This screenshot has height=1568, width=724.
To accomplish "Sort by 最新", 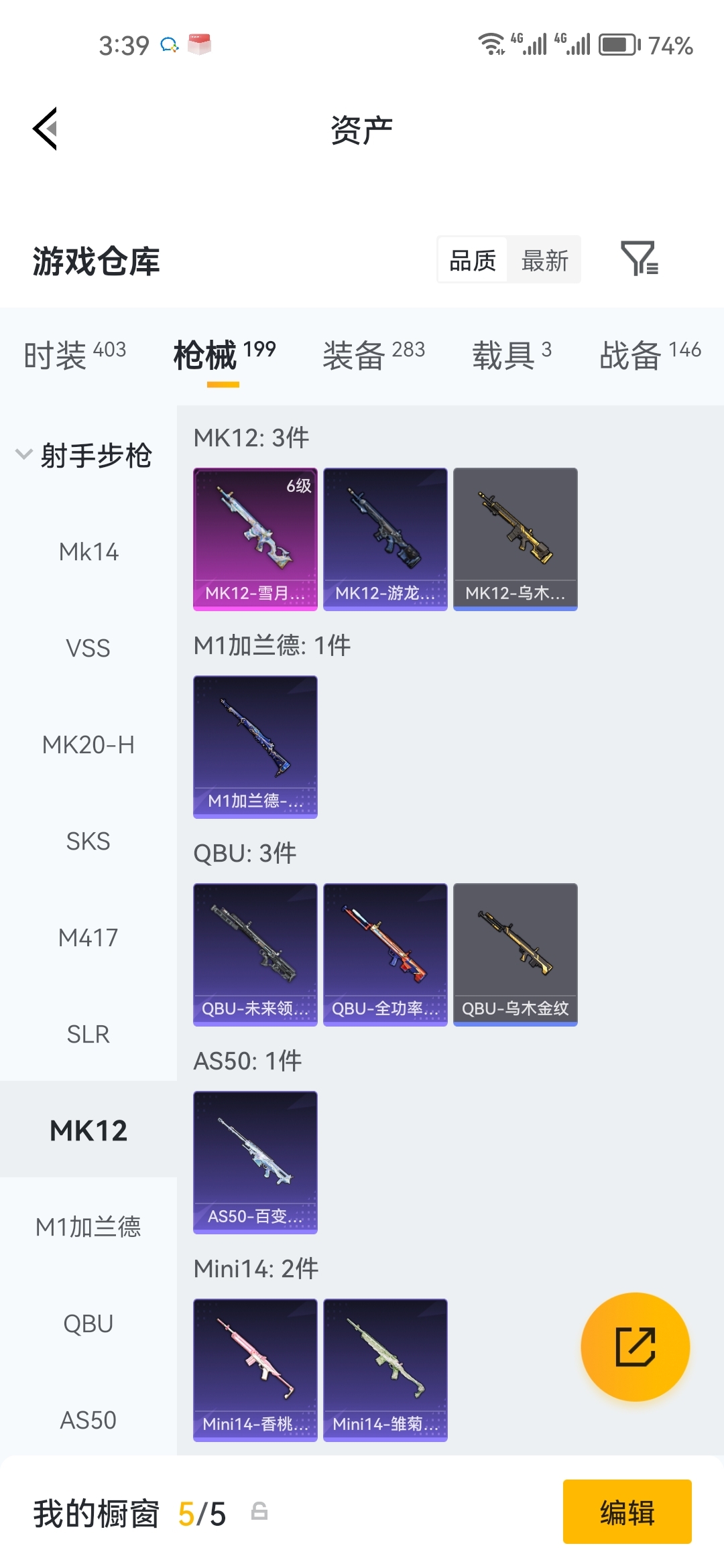I will (545, 260).
